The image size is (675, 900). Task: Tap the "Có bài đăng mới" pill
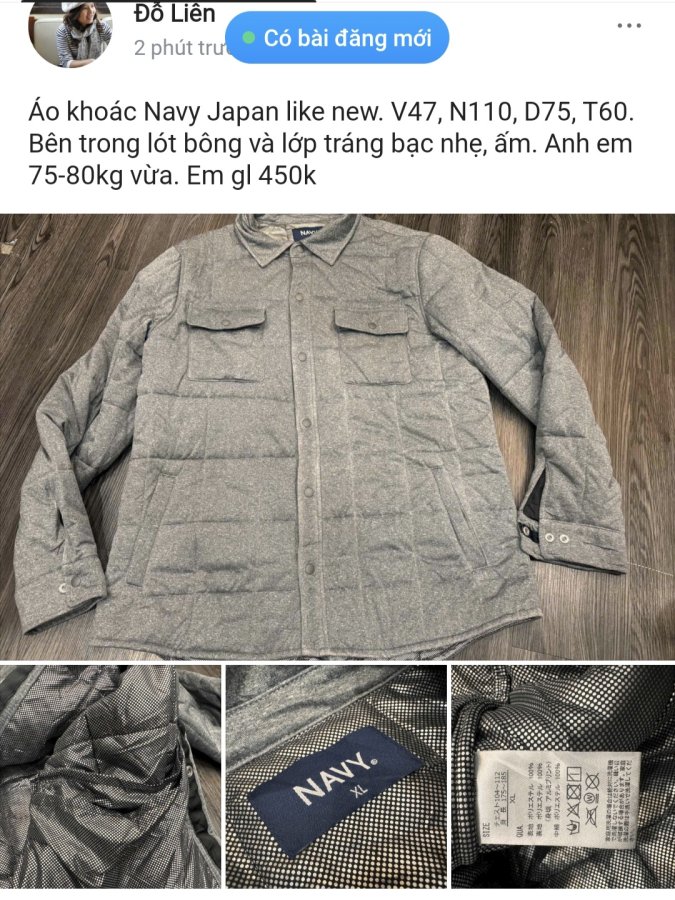[336, 39]
